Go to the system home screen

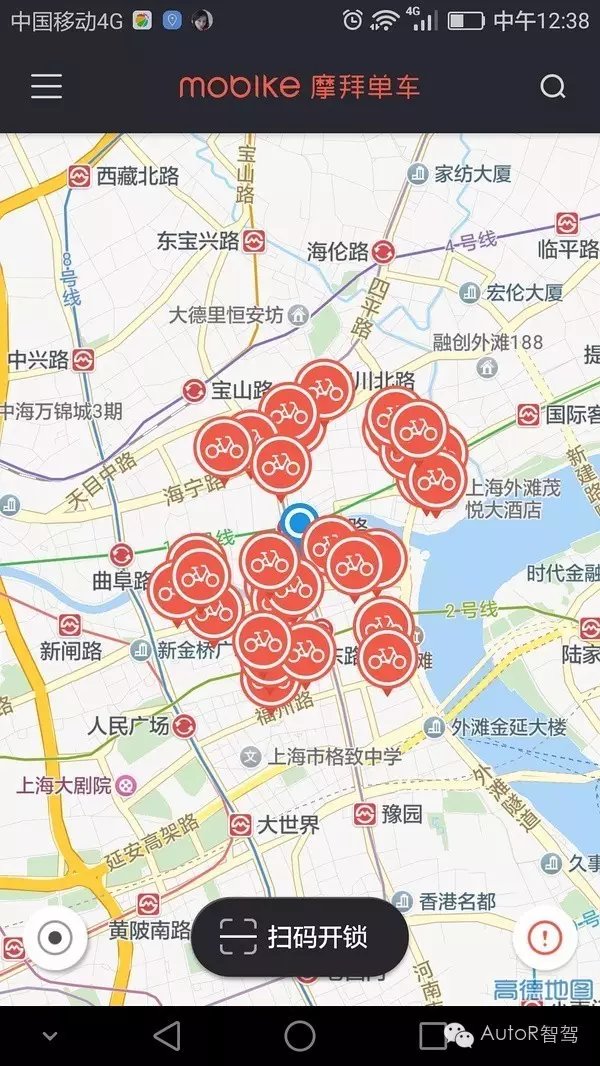point(300,1036)
